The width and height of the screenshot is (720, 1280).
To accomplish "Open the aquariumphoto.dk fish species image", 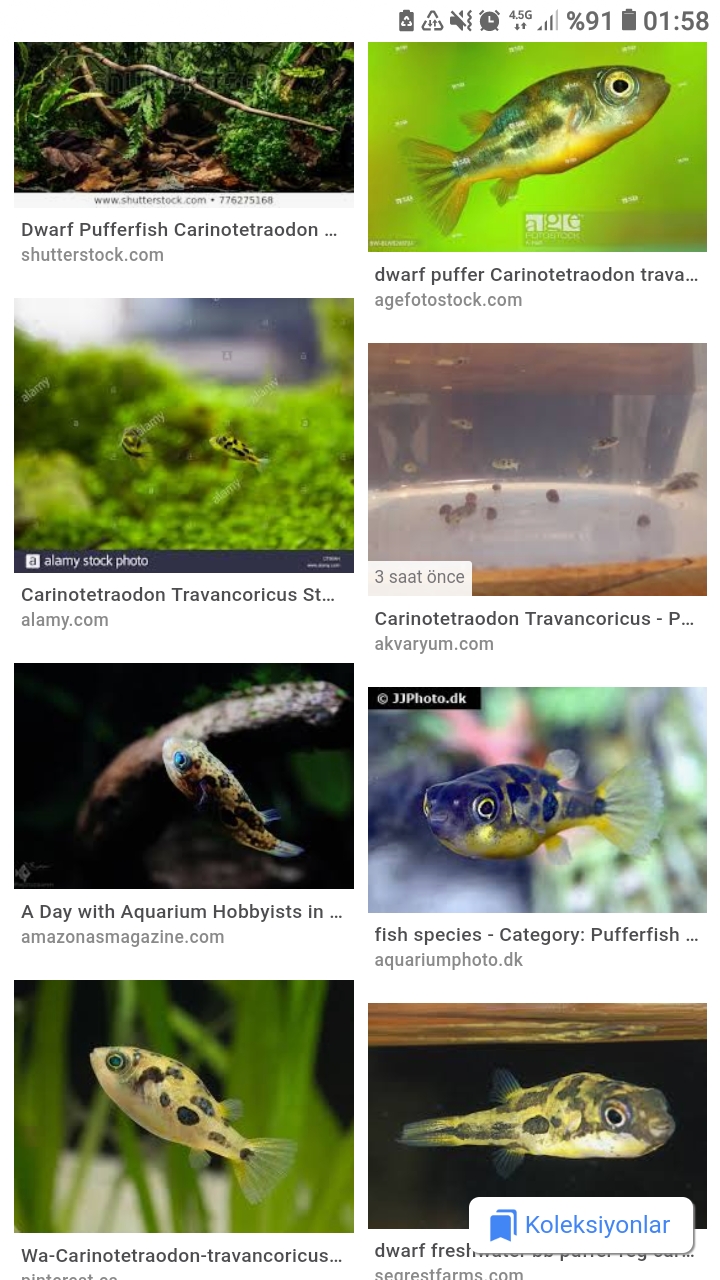I will (537, 799).
